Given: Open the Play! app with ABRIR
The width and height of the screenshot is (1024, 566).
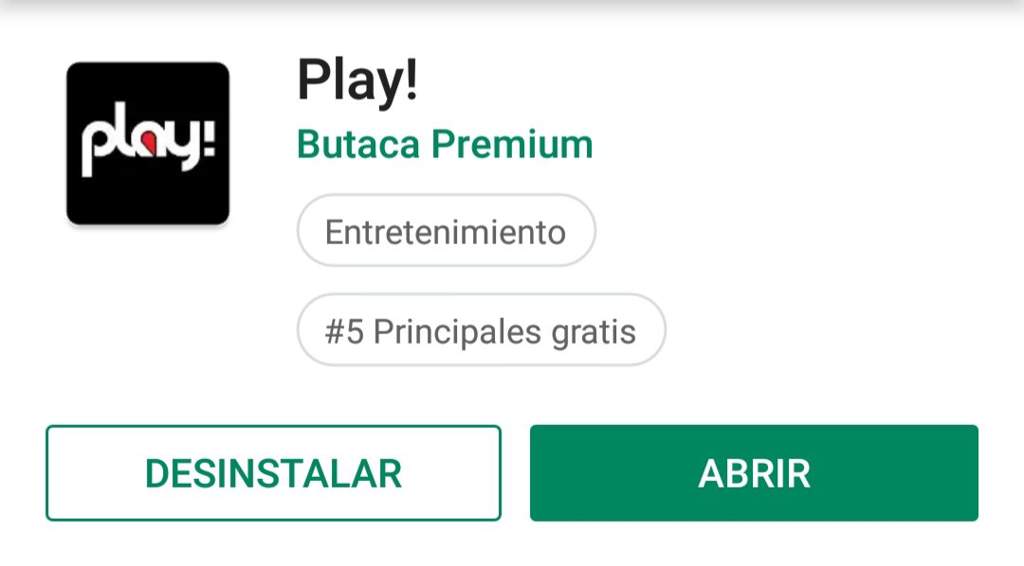Looking at the screenshot, I should (x=753, y=473).
